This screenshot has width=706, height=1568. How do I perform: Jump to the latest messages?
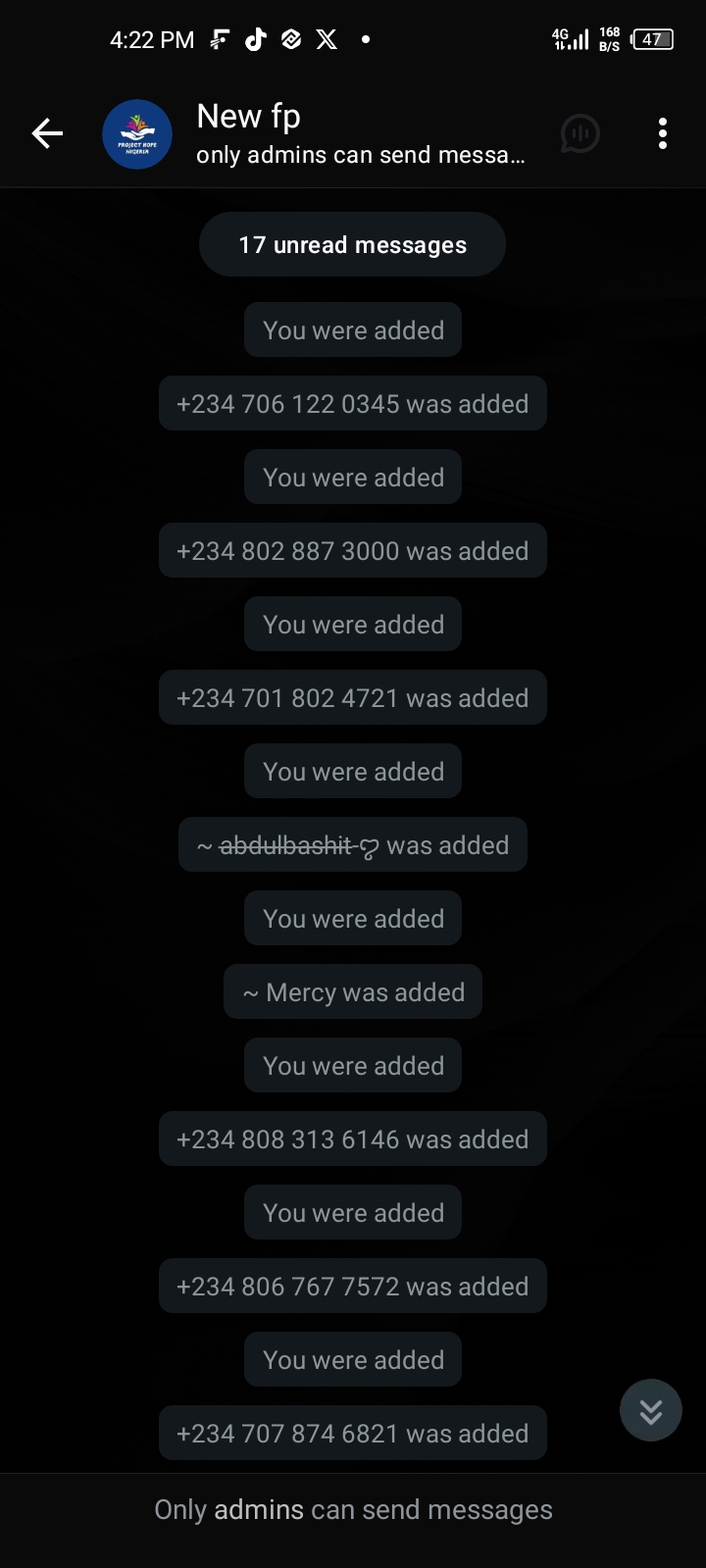(650, 1410)
